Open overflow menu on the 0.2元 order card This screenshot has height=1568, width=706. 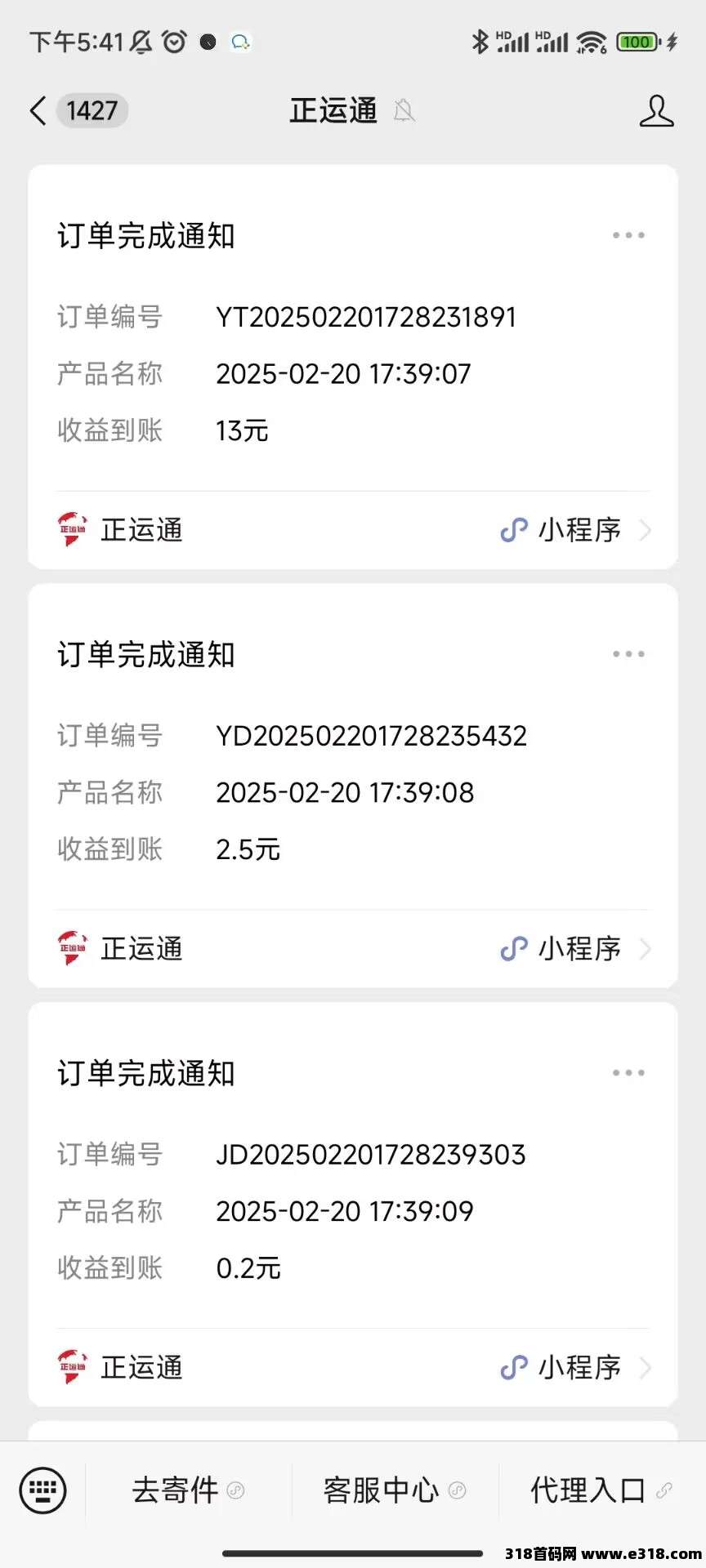pos(628,1073)
